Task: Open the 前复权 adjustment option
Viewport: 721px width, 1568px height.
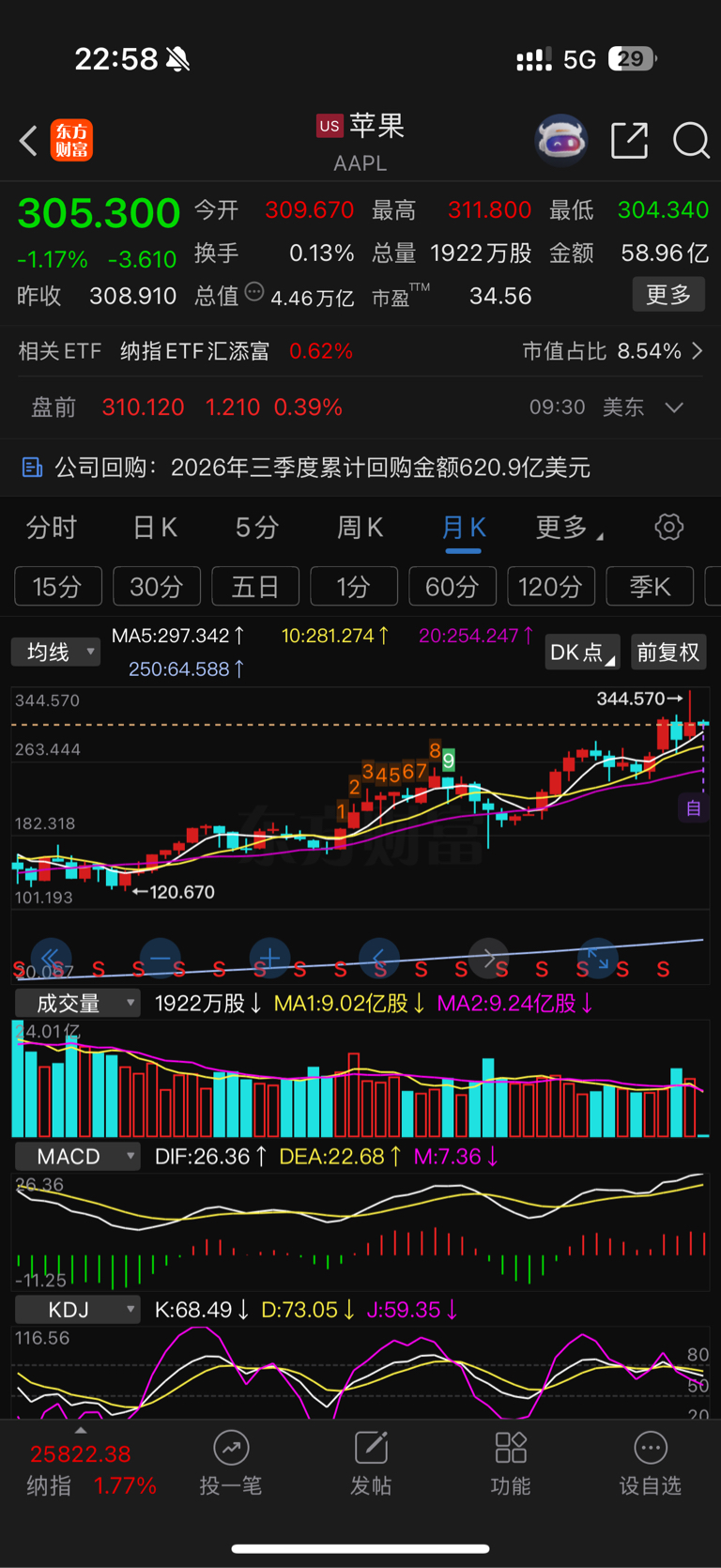Action: coord(668,653)
